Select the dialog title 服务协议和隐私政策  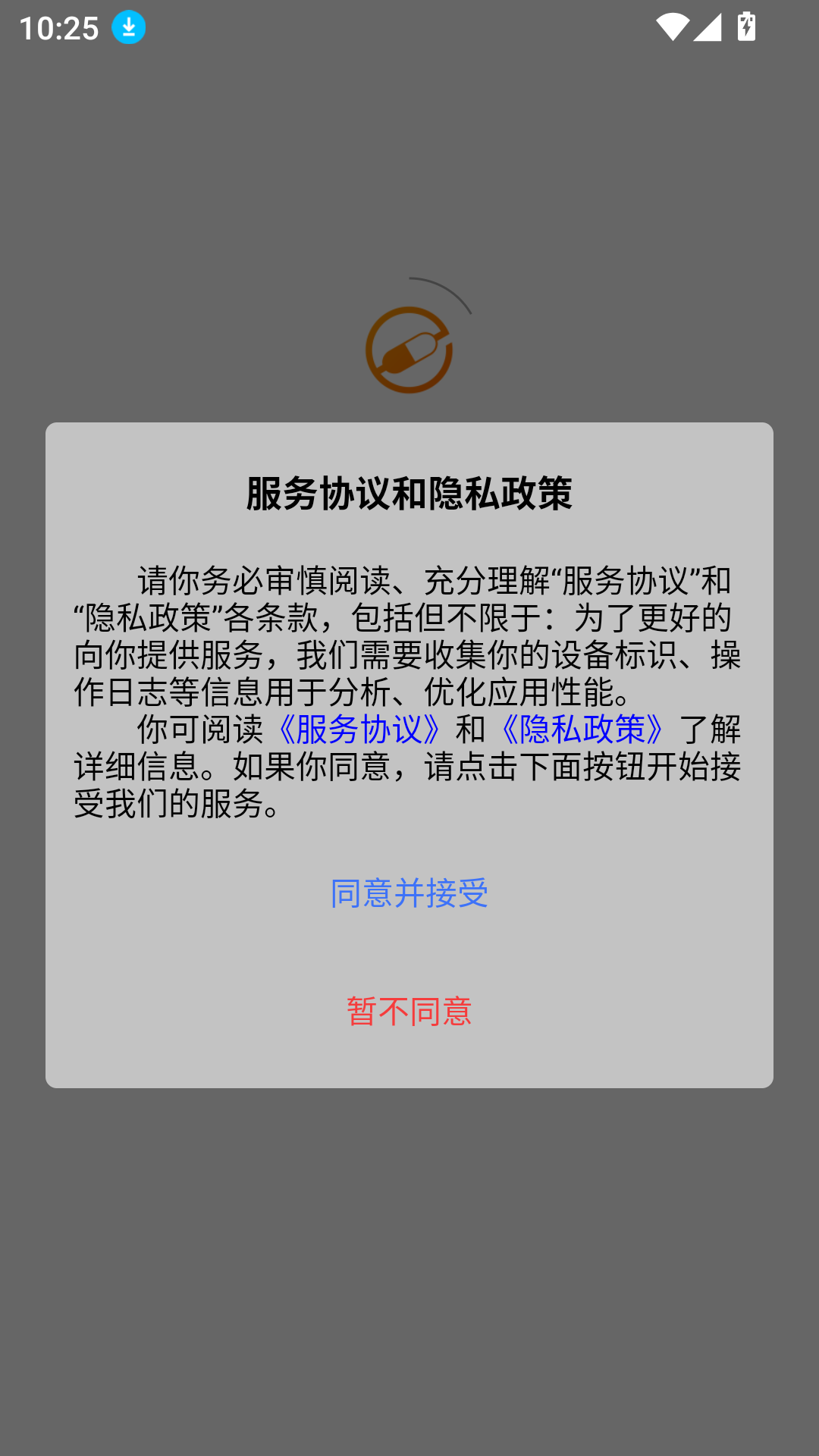pos(409,491)
